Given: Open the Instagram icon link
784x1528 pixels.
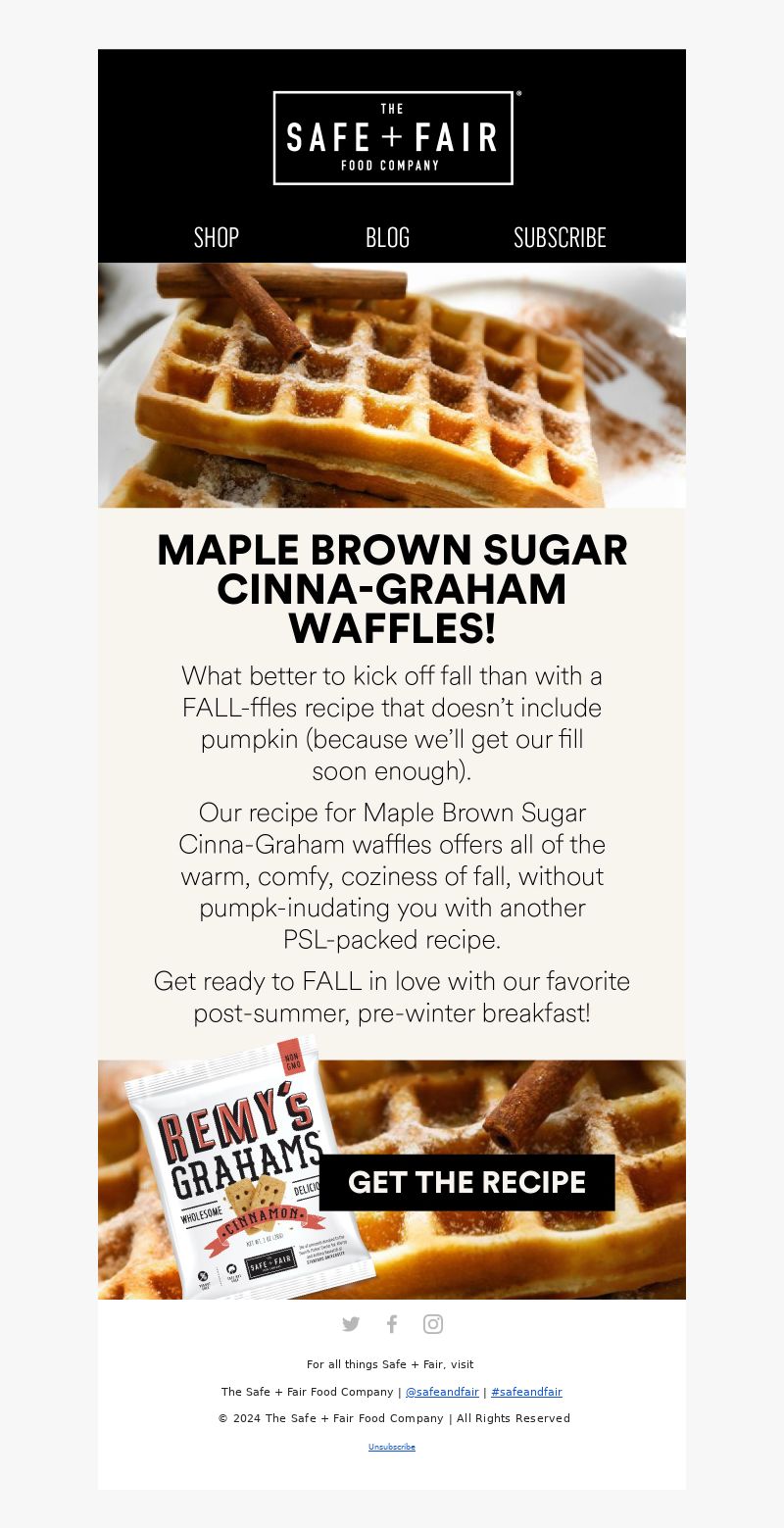Looking at the screenshot, I should coord(433,1324).
